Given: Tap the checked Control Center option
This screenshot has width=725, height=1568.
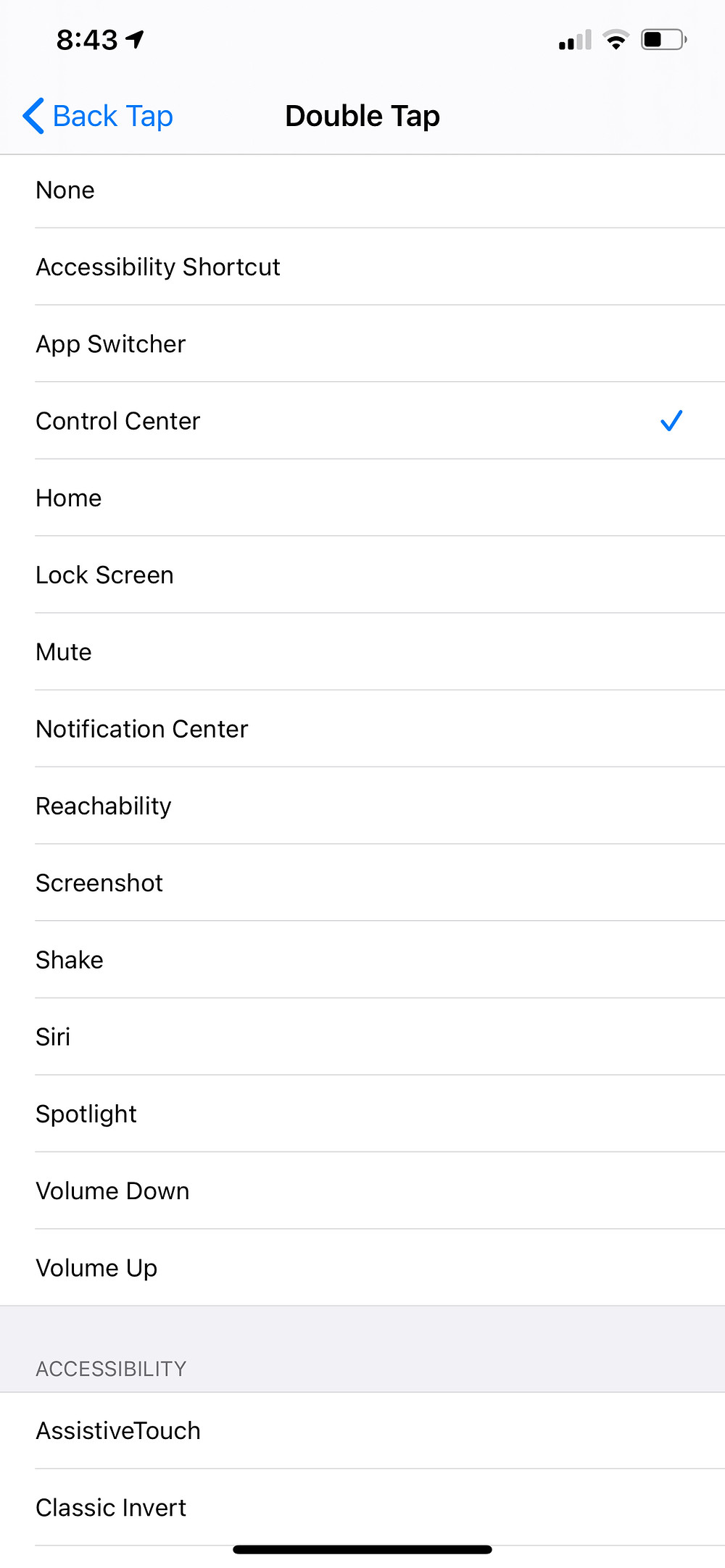Looking at the screenshot, I should (362, 420).
